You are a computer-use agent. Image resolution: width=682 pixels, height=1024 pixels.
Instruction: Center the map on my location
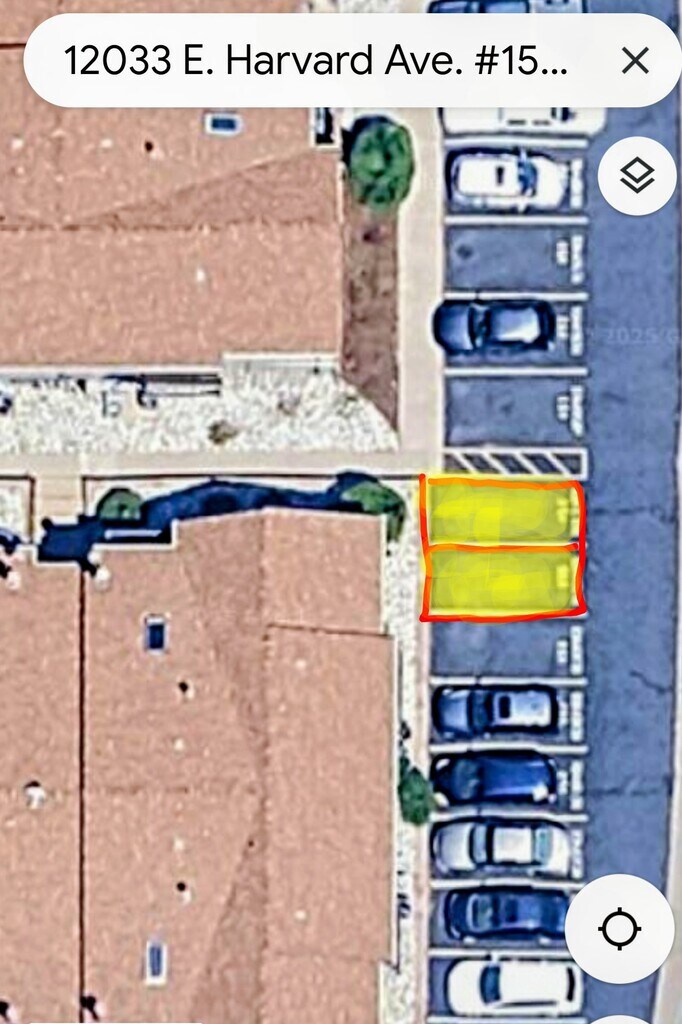click(619, 929)
